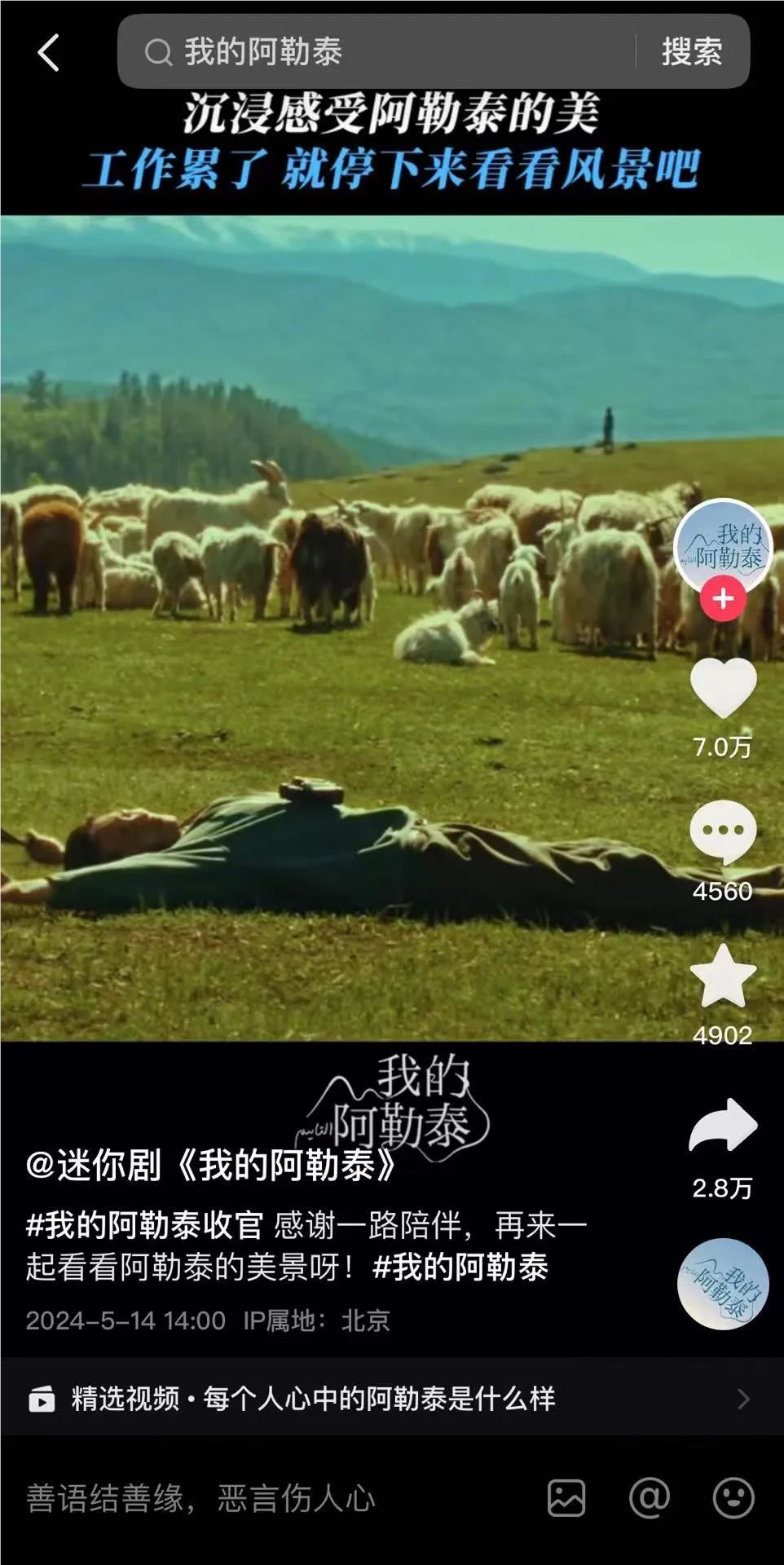The width and height of the screenshot is (784, 1565).
Task: Tap the search magnifier in the search bar
Action: (157, 52)
